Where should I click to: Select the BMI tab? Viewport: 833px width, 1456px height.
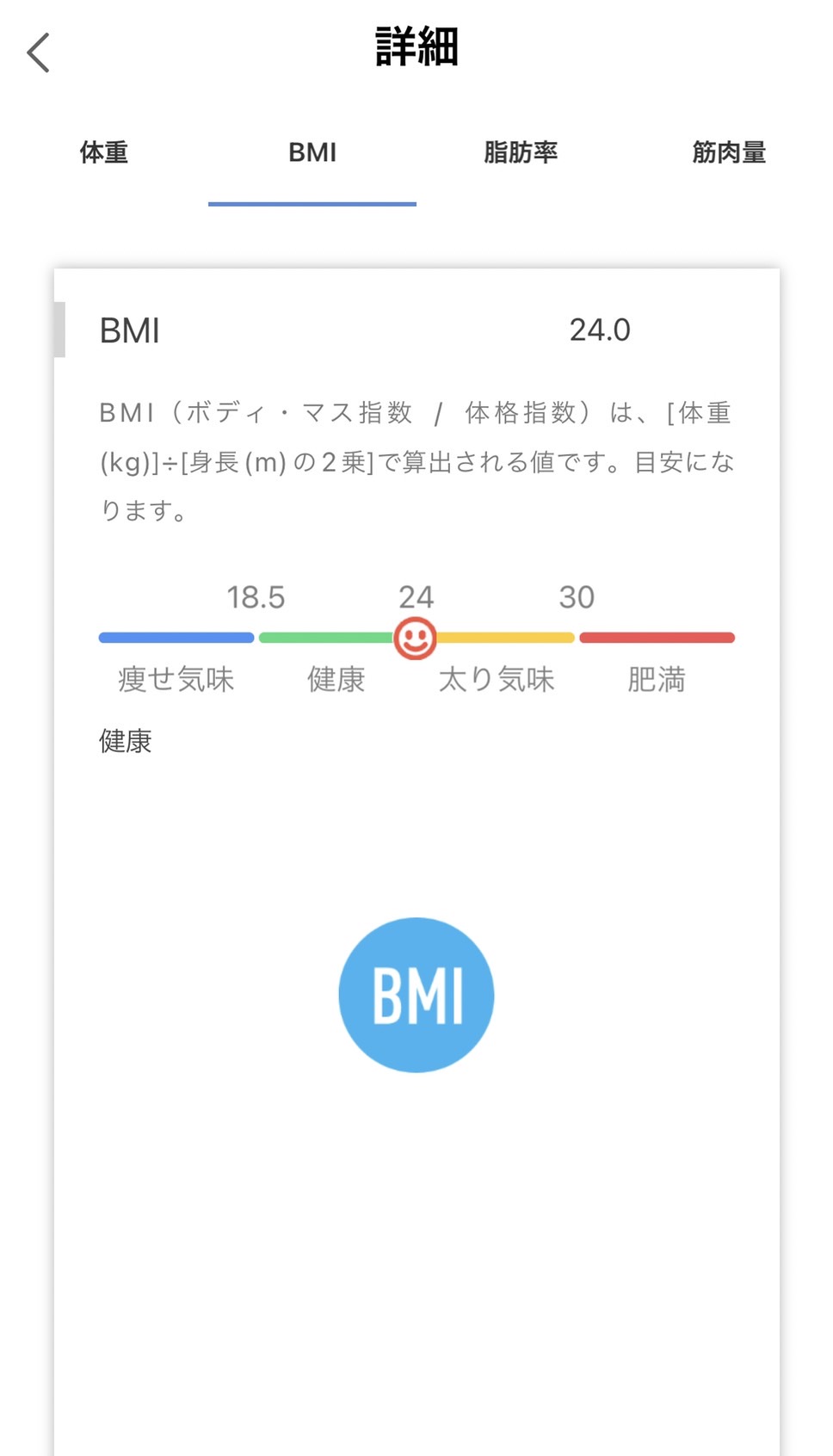[x=312, y=152]
